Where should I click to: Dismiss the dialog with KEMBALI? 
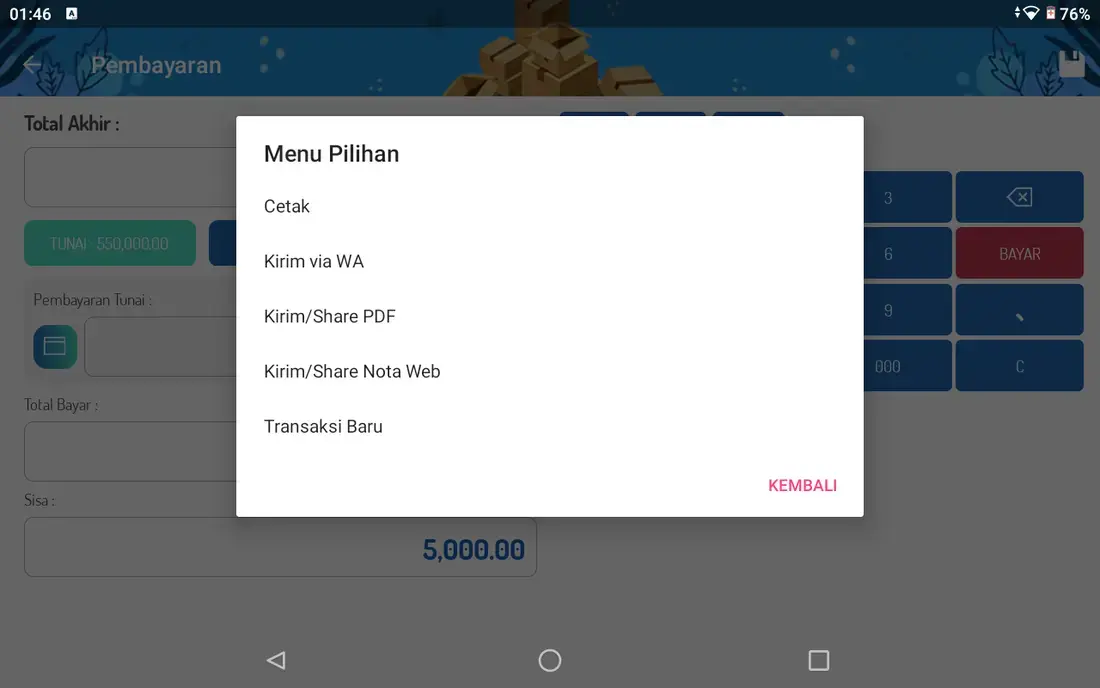pos(802,485)
